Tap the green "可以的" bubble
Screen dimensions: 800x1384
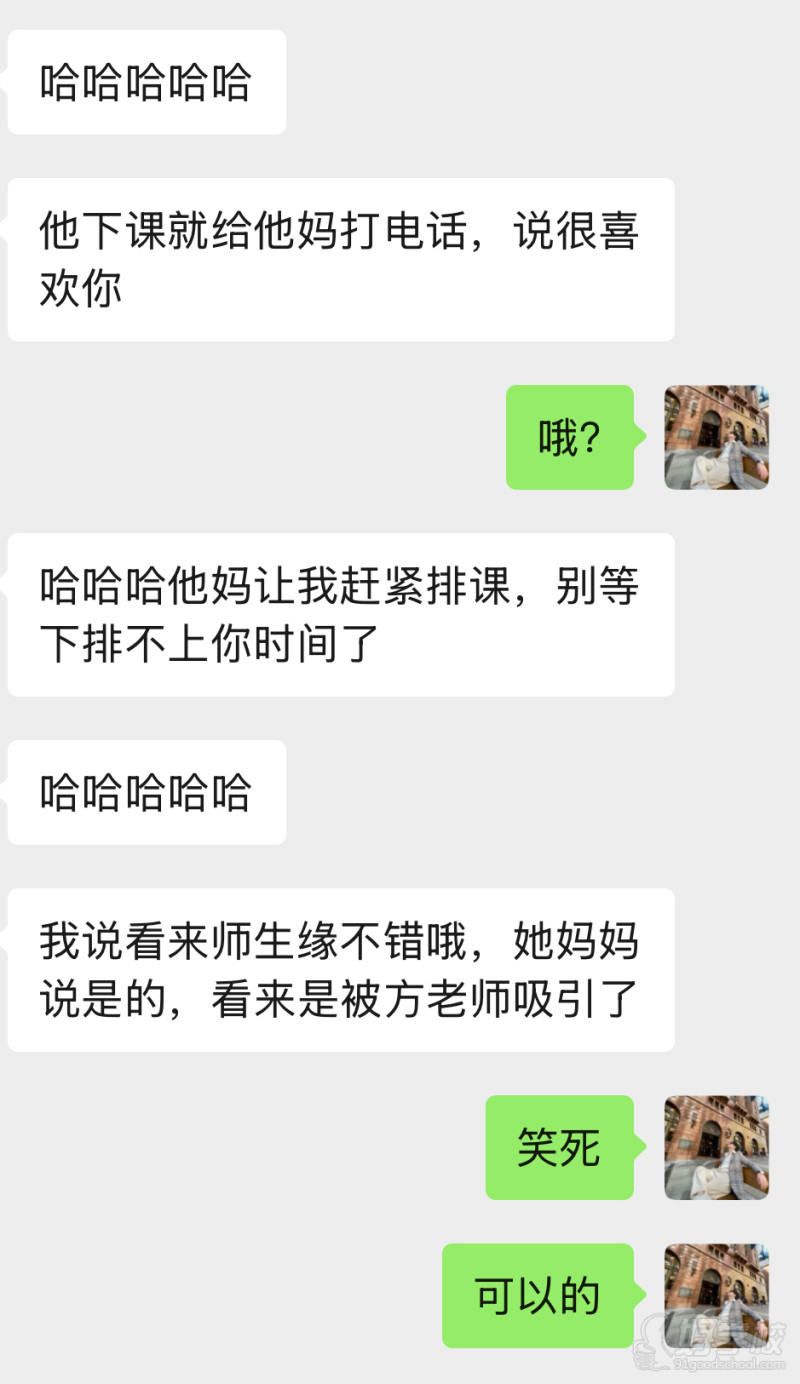pyautogui.click(x=542, y=1295)
